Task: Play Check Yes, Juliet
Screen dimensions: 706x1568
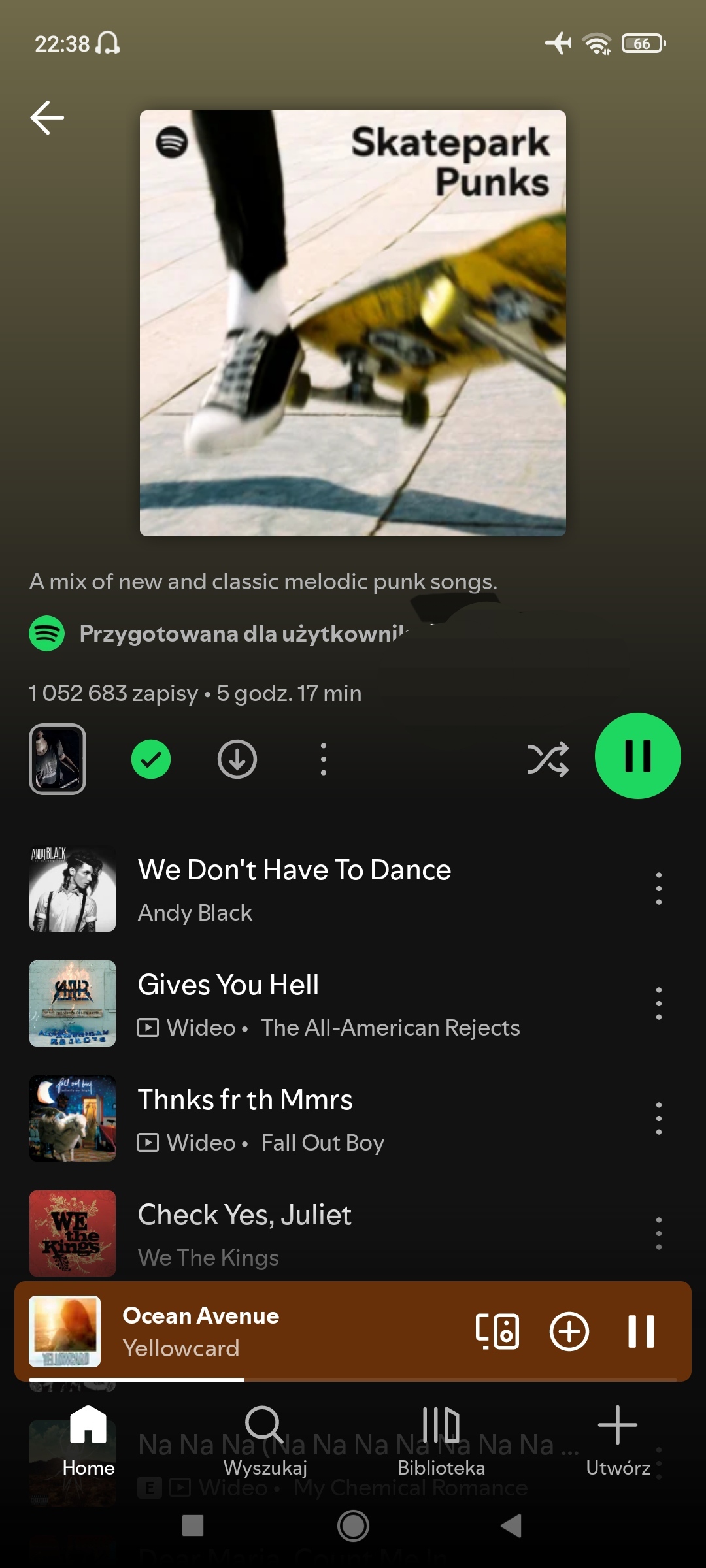Action: pyautogui.click(x=294, y=1233)
